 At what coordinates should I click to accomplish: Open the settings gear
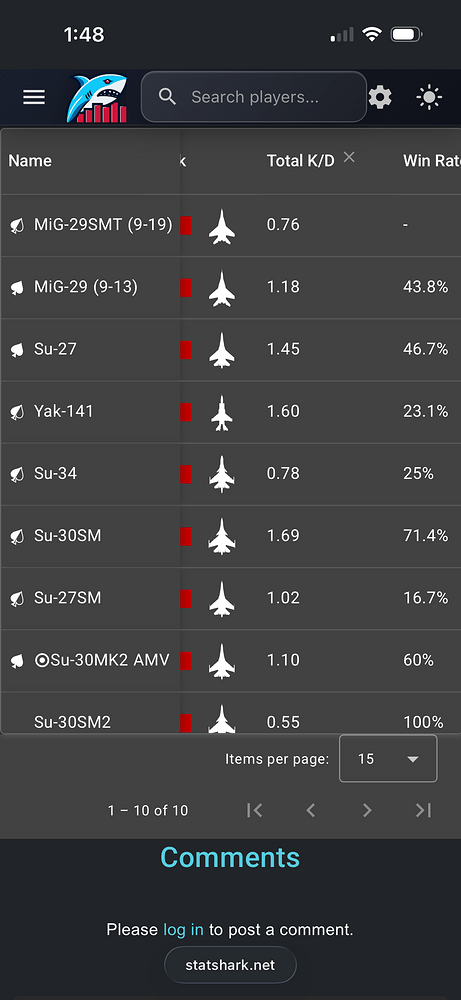pyautogui.click(x=381, y=97)
